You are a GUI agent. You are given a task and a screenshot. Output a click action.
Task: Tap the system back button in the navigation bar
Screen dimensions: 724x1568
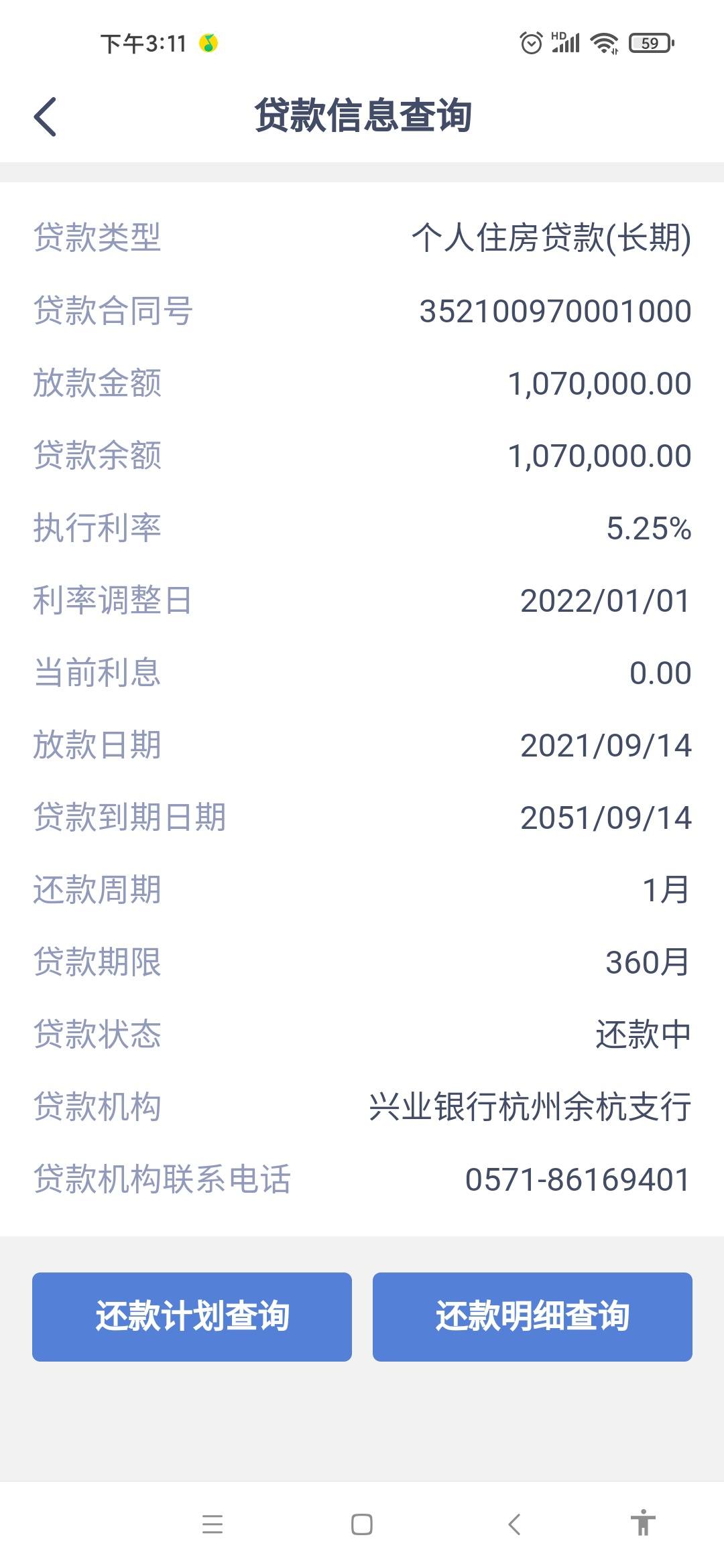pyautogui.click(x=514, y=1524)
